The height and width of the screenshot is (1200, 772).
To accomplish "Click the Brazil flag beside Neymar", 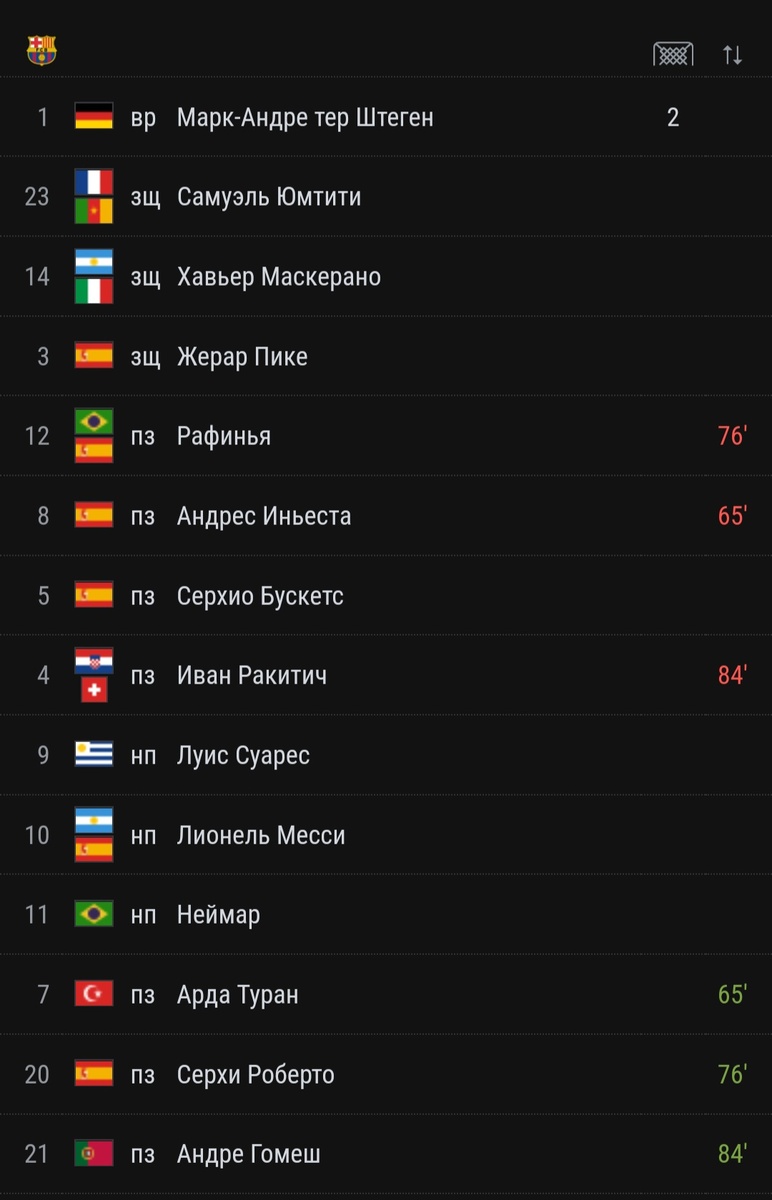I will point(93,914).
